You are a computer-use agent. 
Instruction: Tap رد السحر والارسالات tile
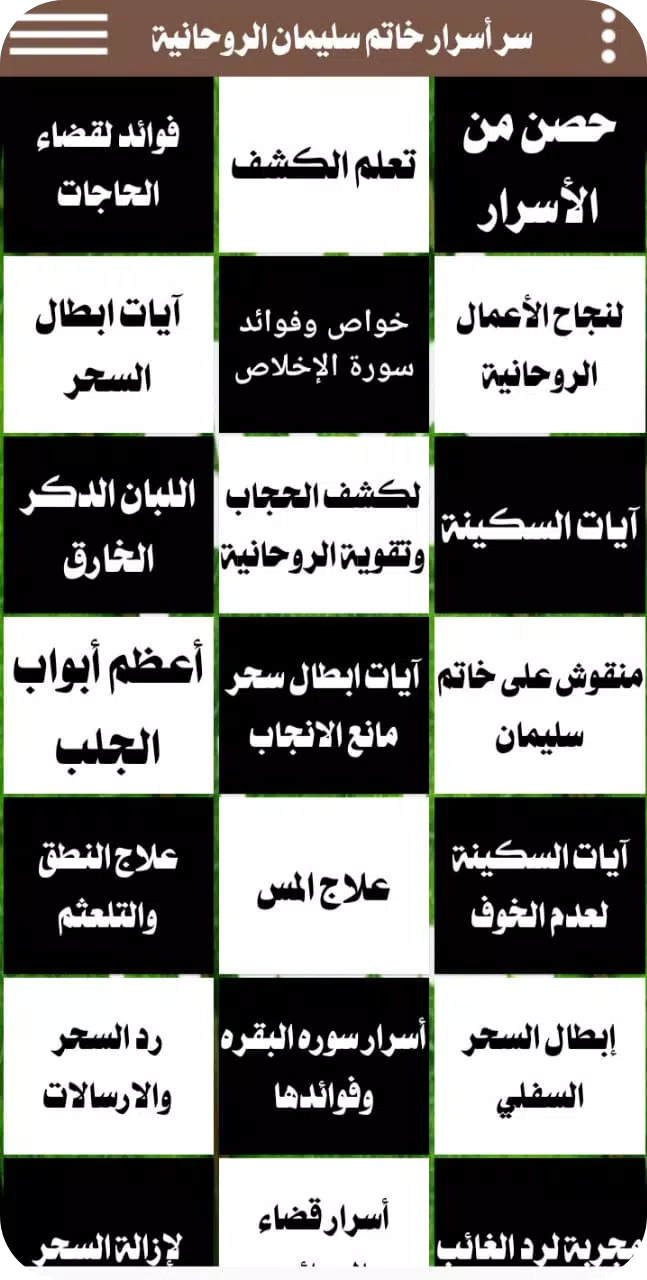click(108, 1066)
